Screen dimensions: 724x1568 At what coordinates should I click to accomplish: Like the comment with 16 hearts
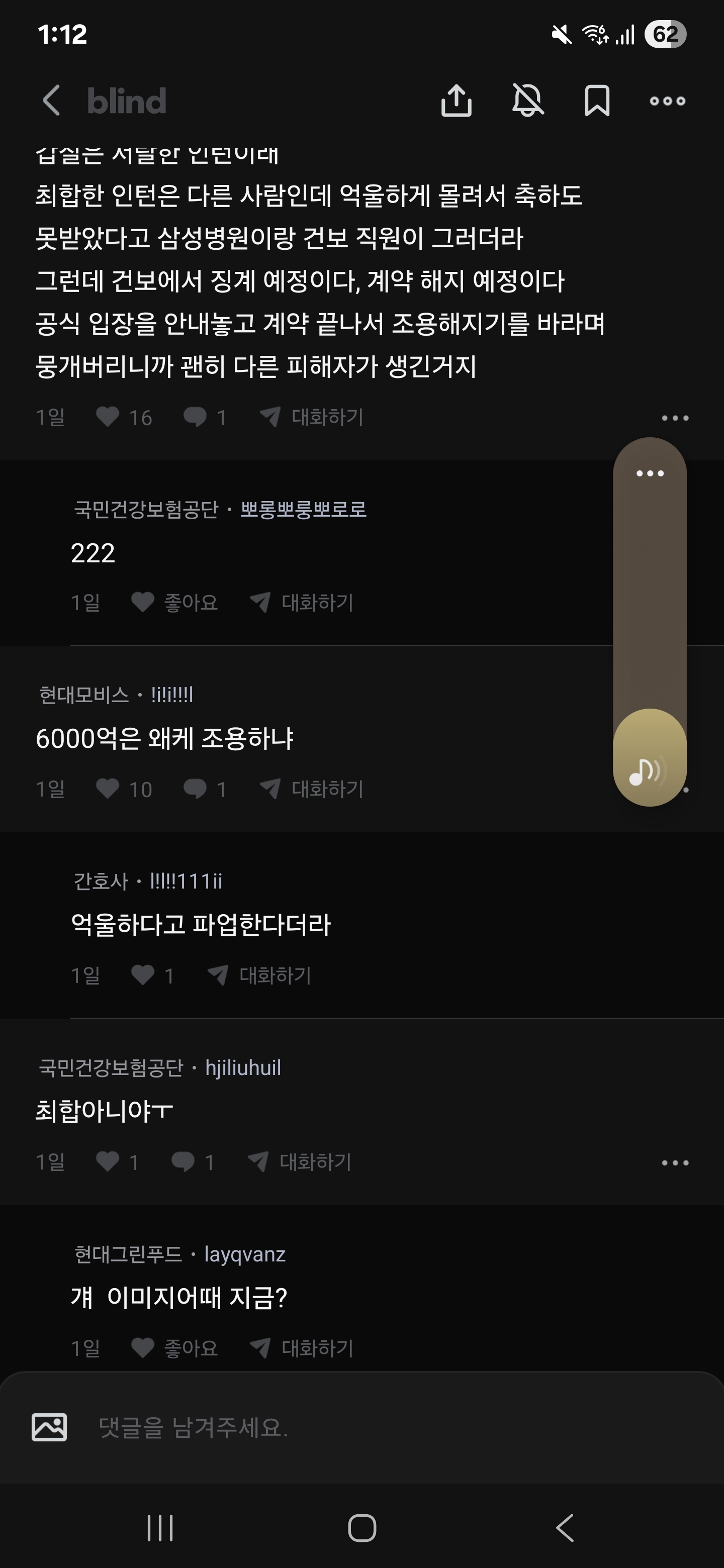point(109,417)
